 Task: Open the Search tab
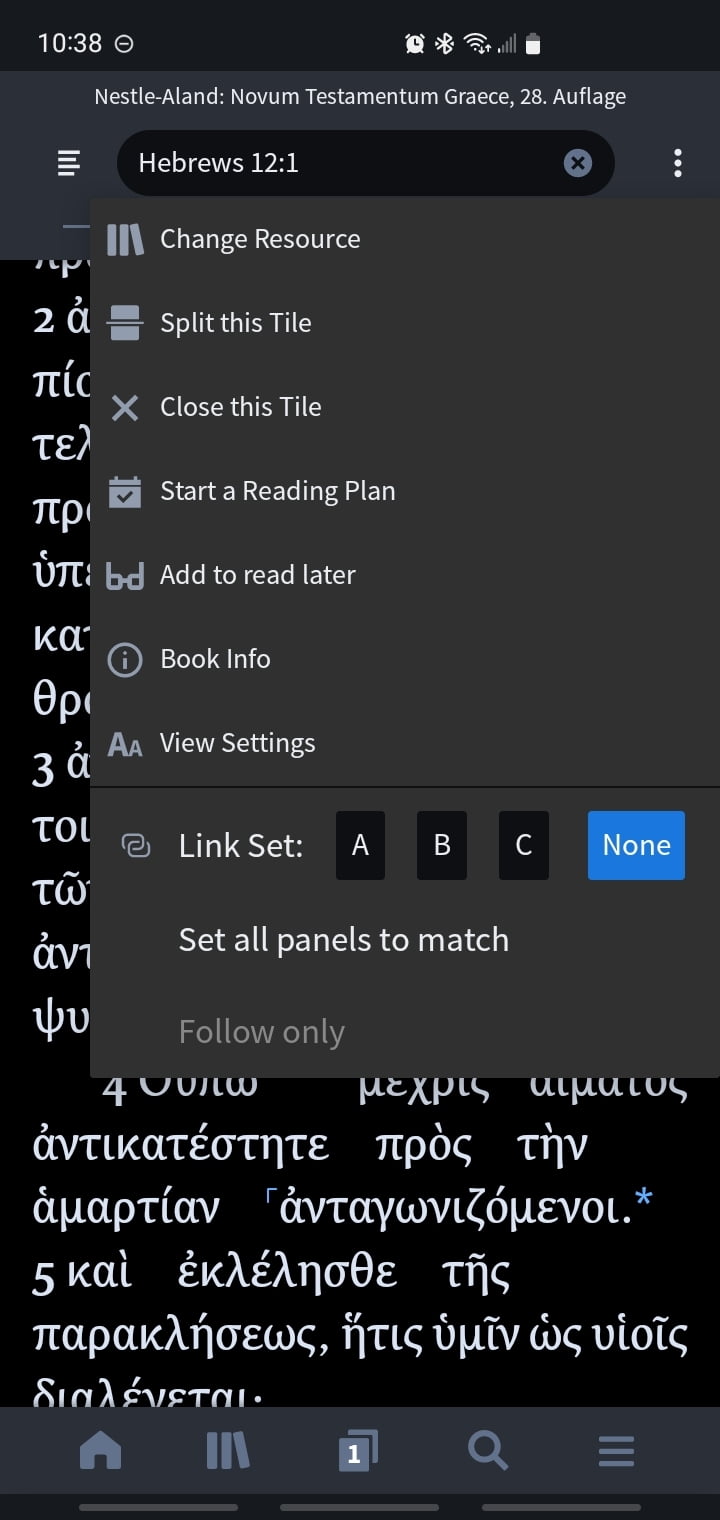pos(487,1450)
